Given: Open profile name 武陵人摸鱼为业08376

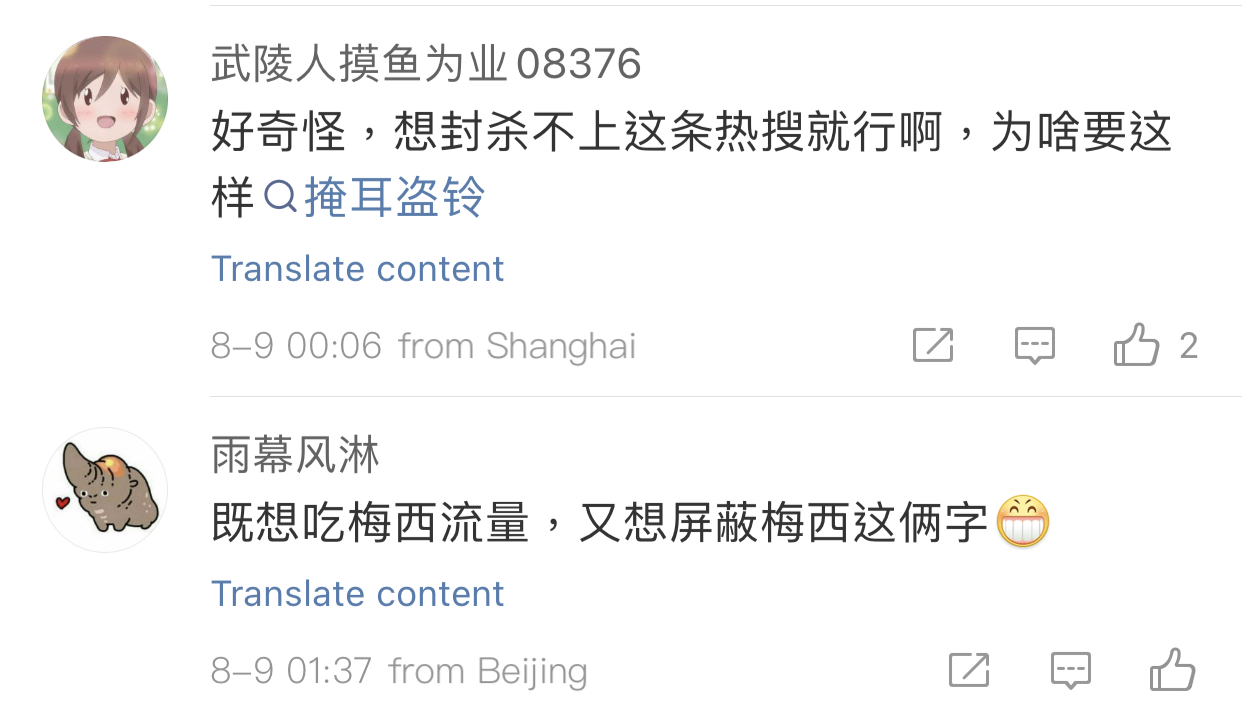Looking at the screenshot, I should (x=426, y=64).
